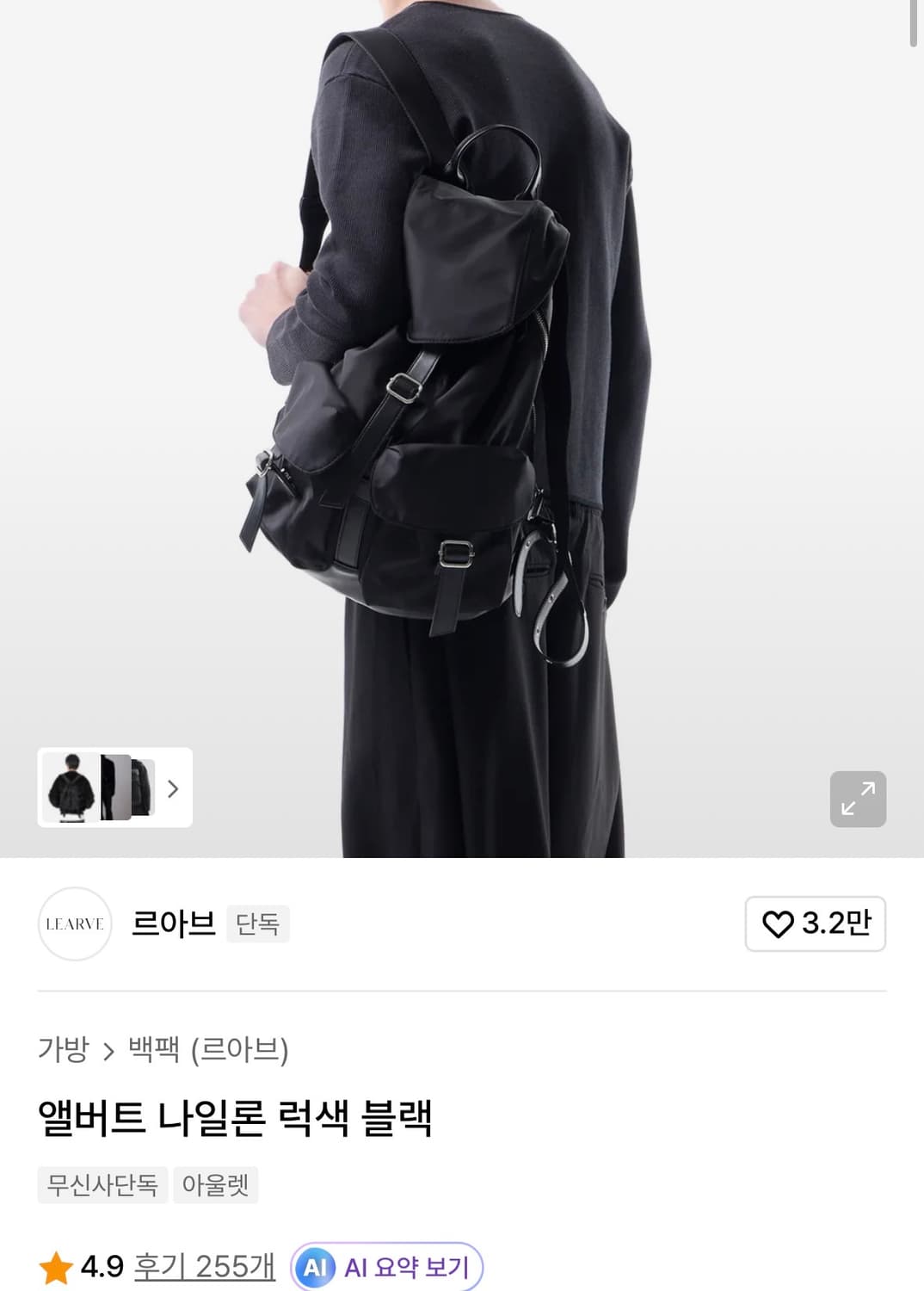Click the 르아브 brand name

click(x=172, y=923)
